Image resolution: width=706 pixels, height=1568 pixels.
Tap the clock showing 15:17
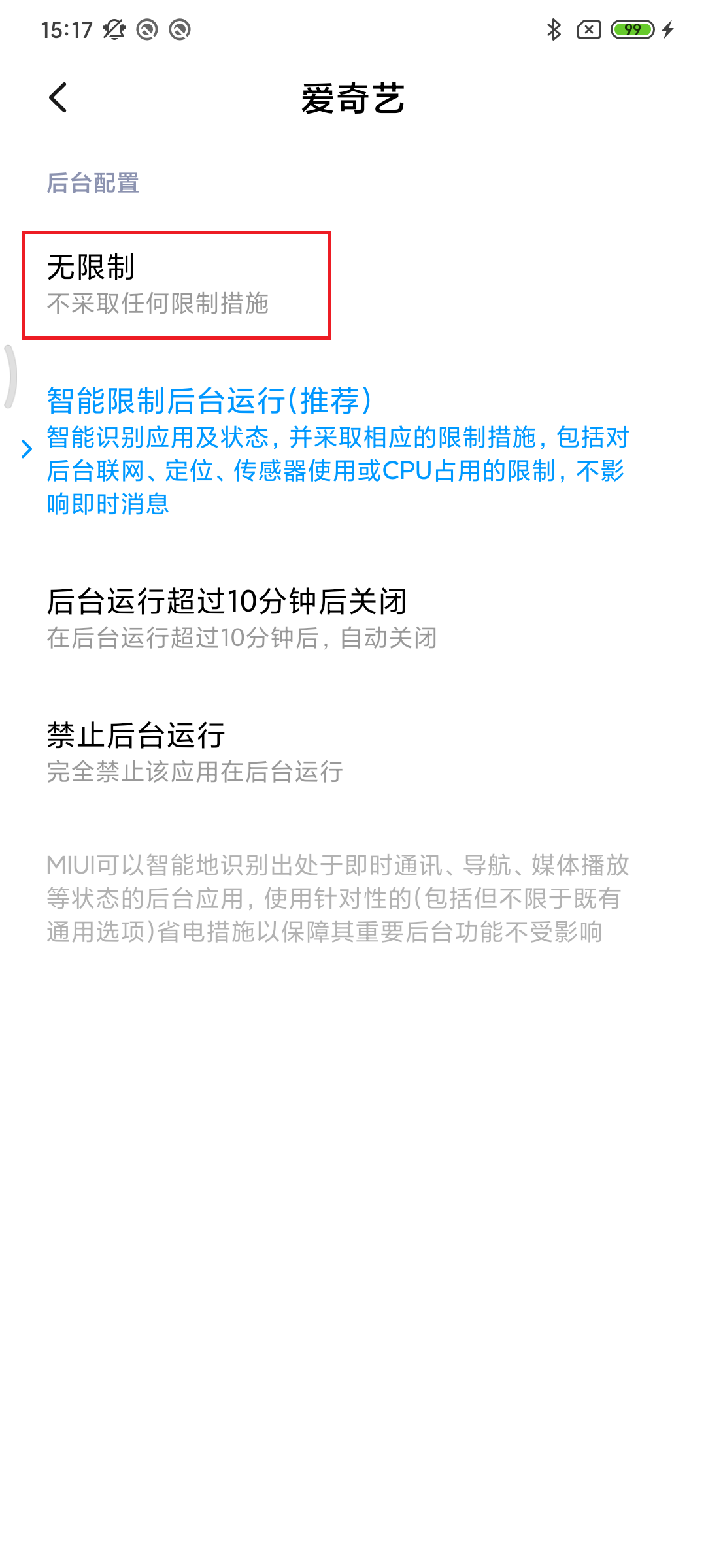[x=67, y=29]
